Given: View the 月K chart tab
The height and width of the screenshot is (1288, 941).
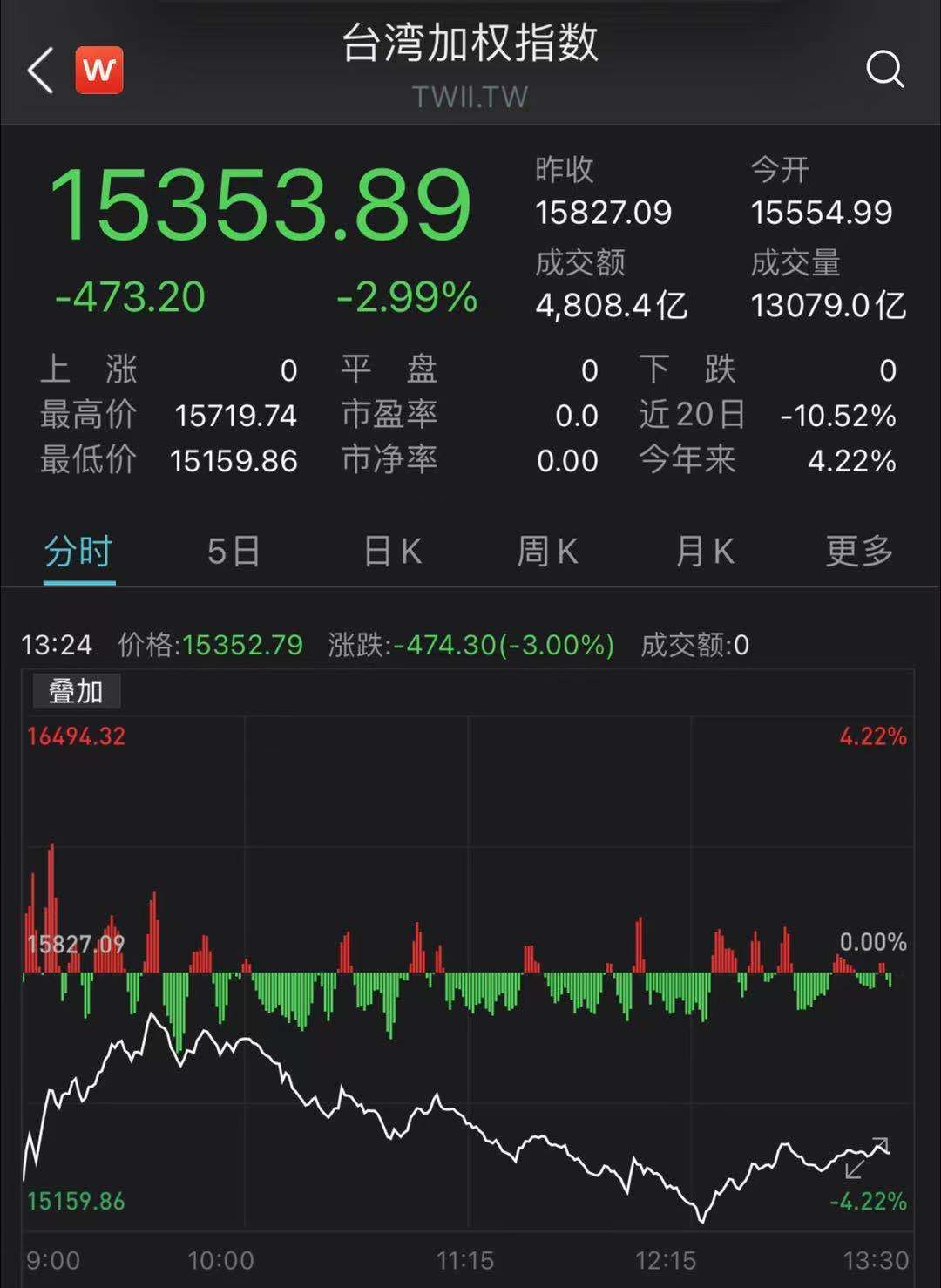Looking at the screenshot, I should coord(704,552).
